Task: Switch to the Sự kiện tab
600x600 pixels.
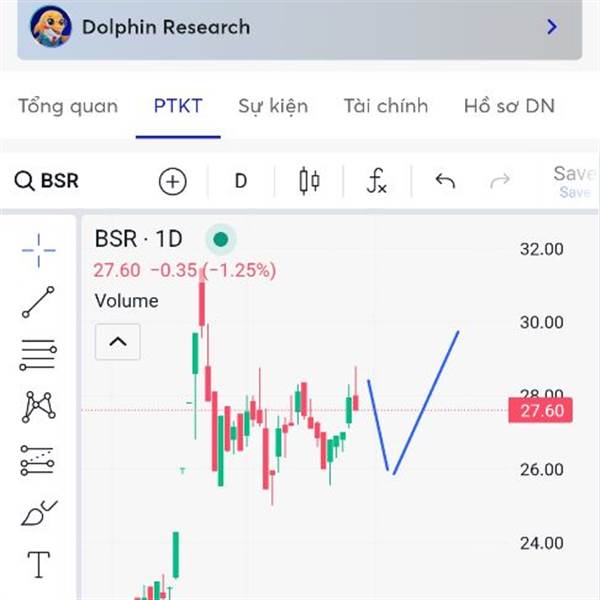Action: (273, 106)
